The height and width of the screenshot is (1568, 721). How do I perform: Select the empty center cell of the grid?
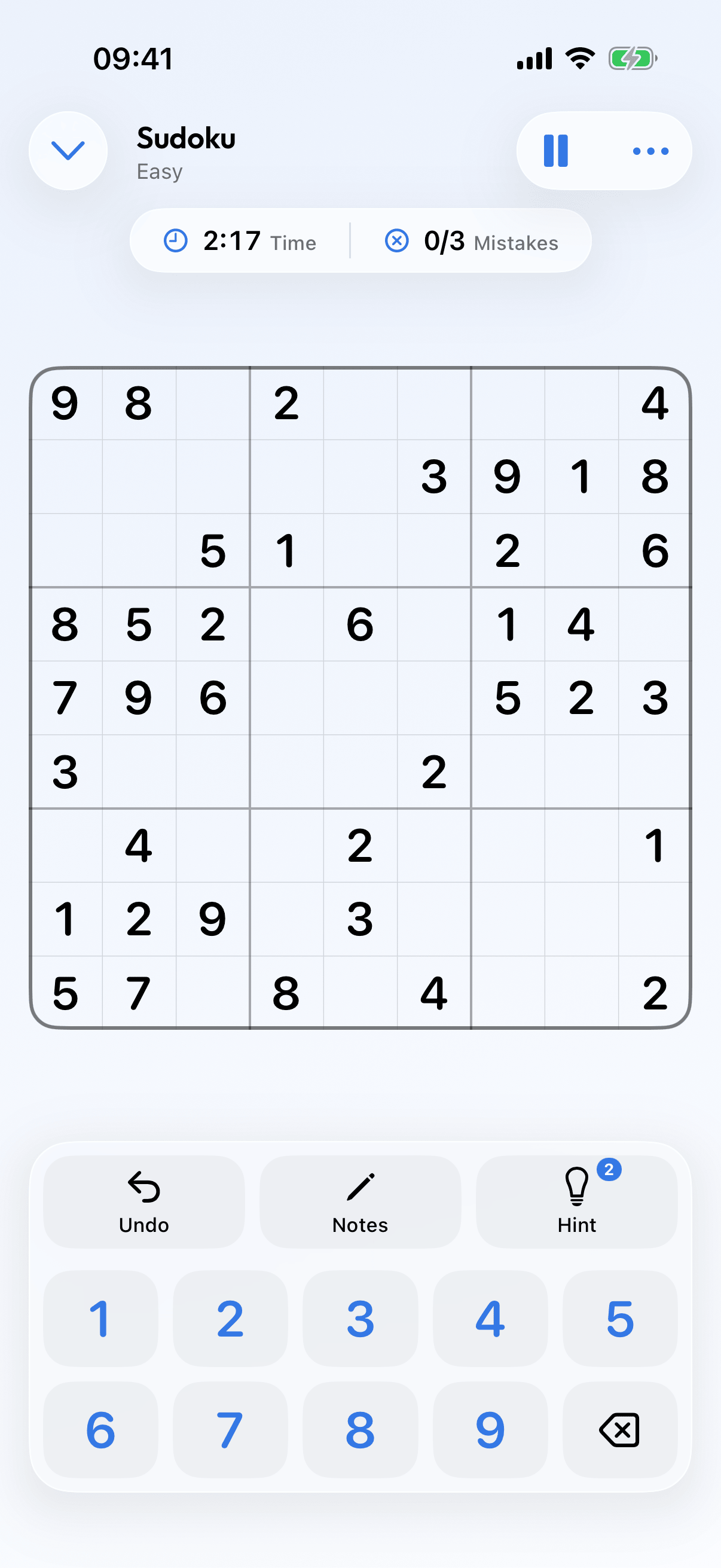(360, 698)
